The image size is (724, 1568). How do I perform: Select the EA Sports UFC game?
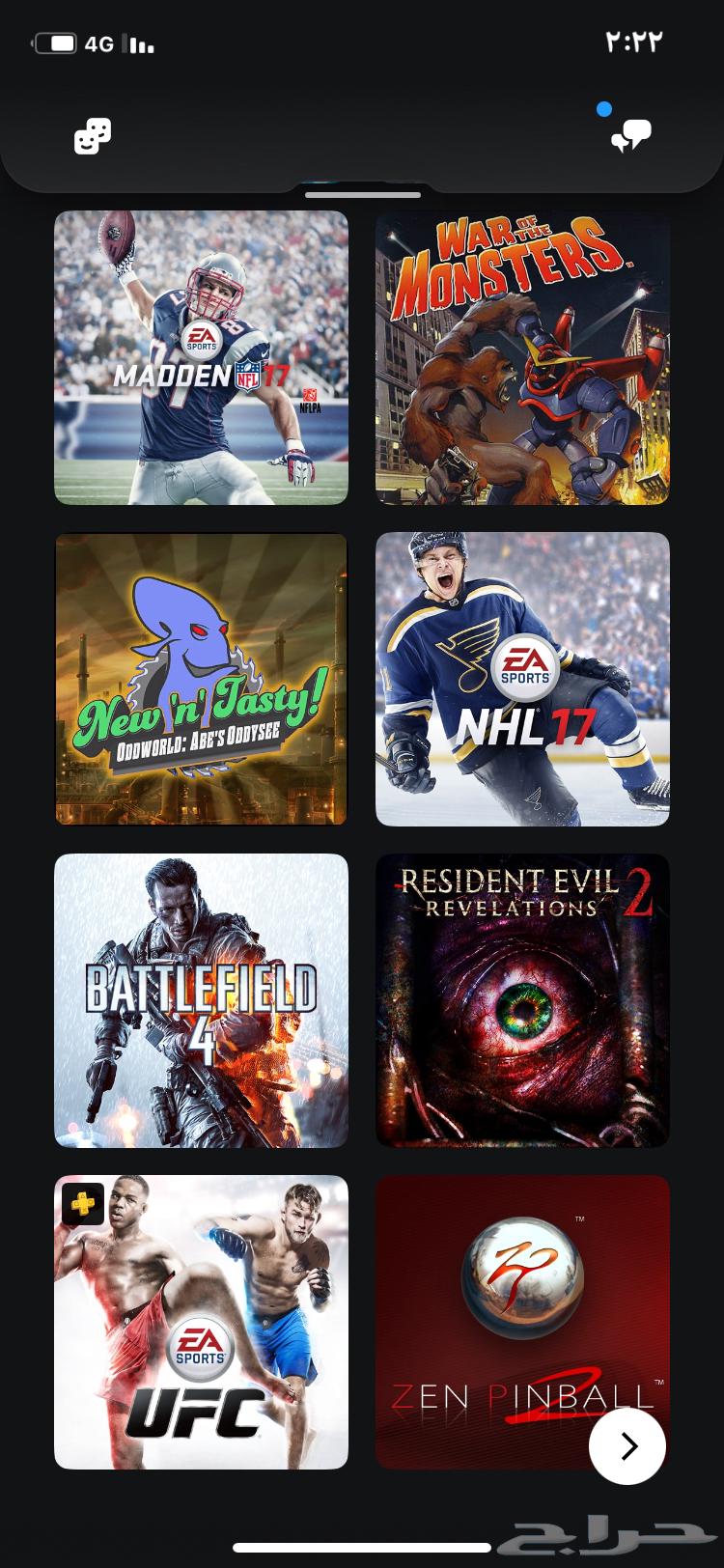pos(201,1322)
